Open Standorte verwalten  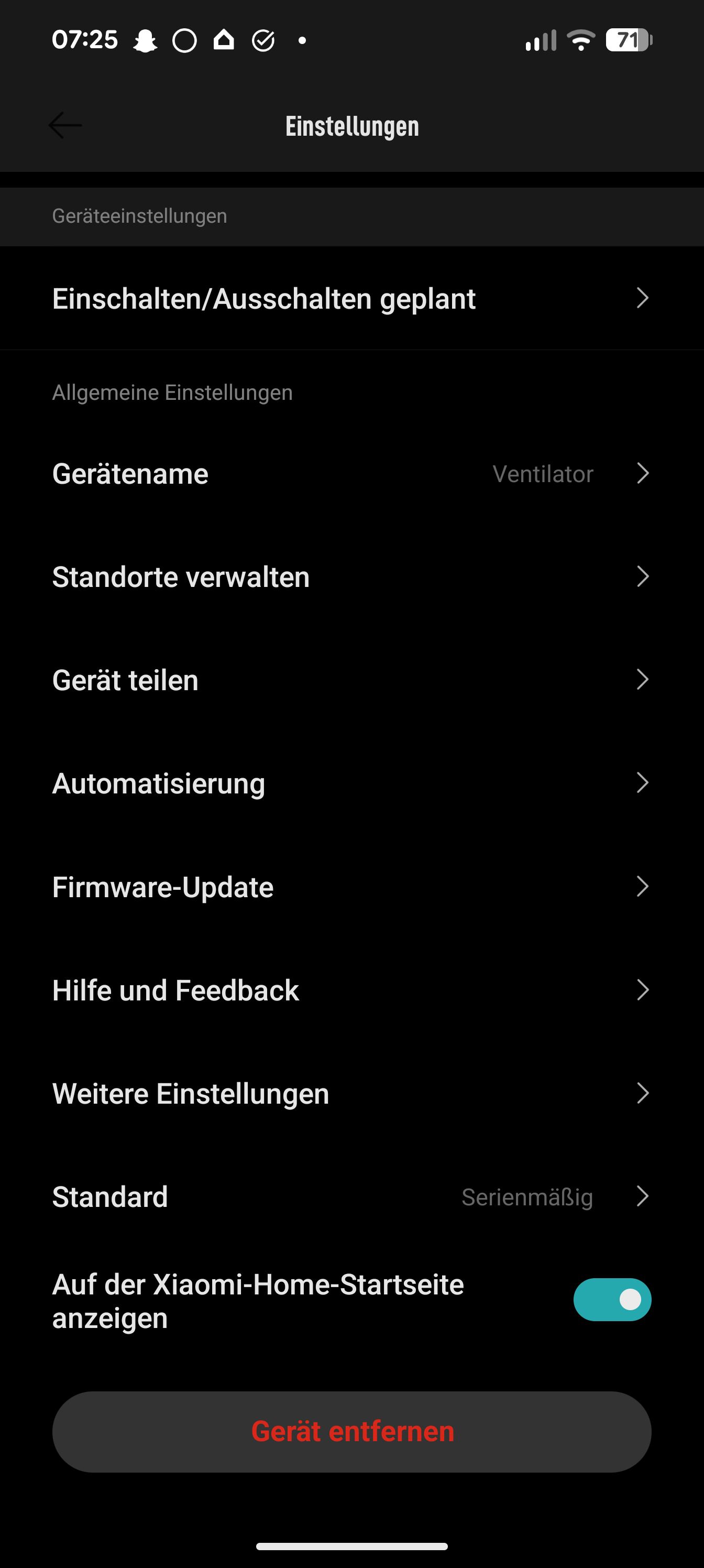click(351, 576)
